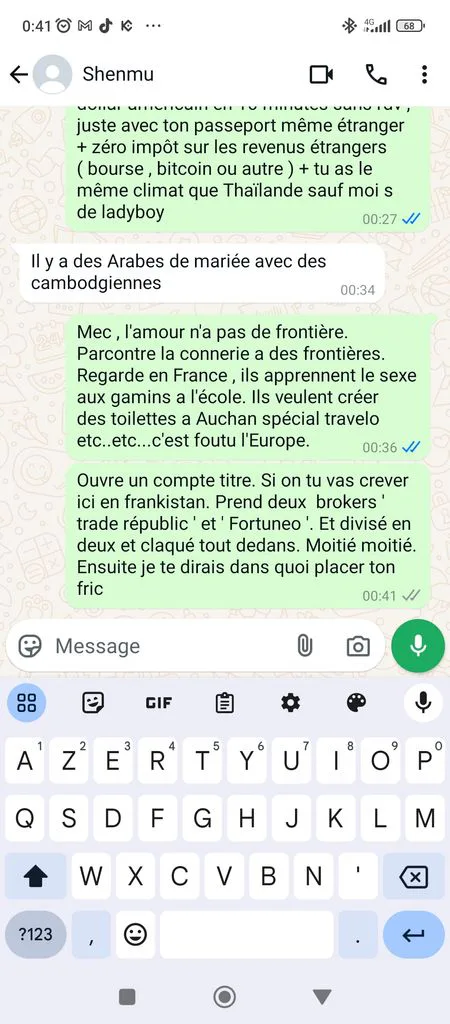Open the keyboard's apps grid menu

(27, 703)
